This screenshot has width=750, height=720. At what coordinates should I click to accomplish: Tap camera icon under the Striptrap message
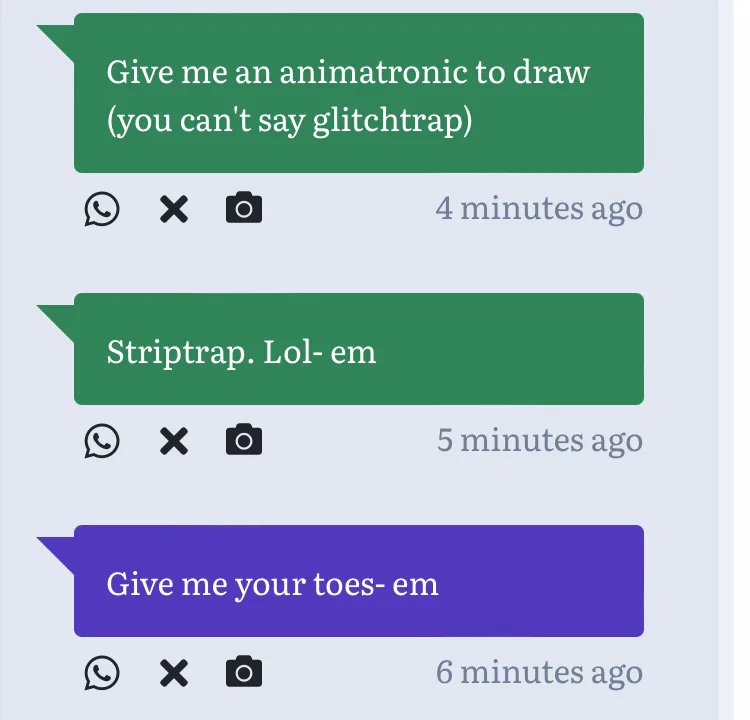pos(244,441)
